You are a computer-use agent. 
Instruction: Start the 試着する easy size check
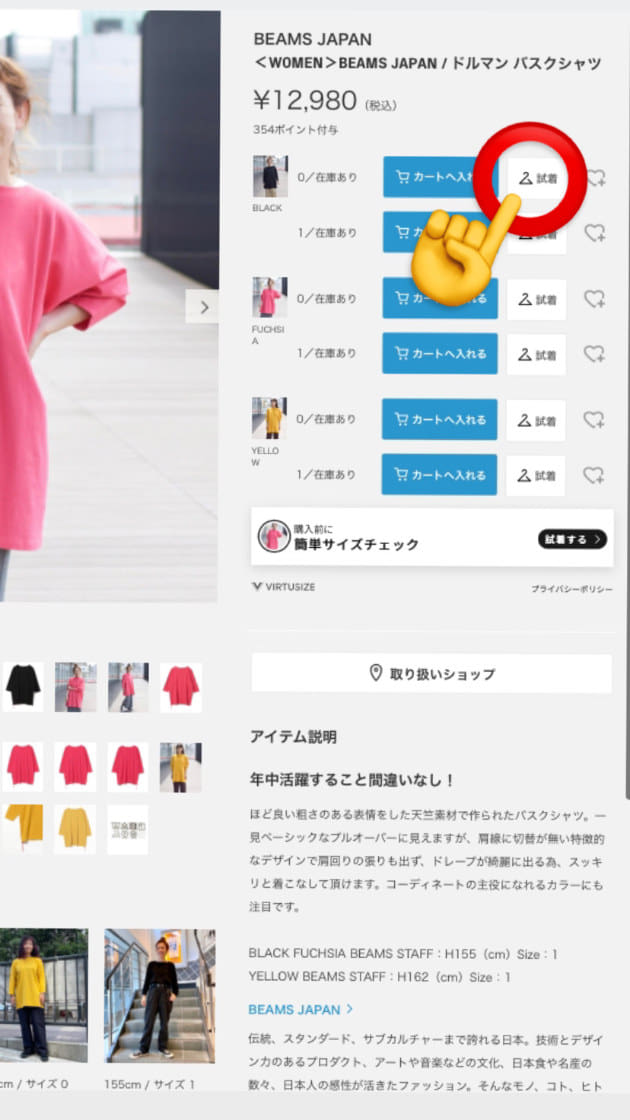(573, 539)
